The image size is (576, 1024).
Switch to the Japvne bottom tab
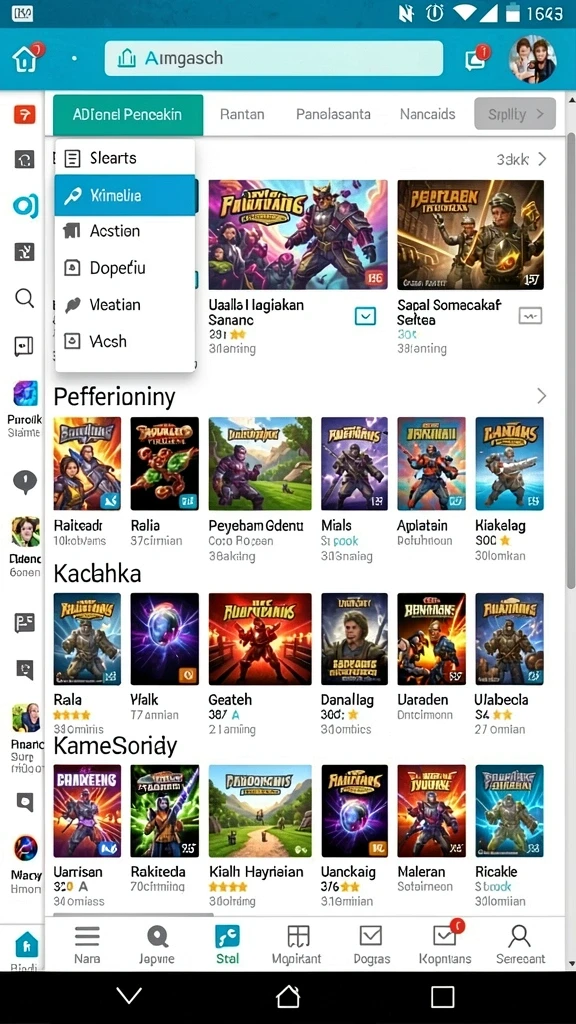tap(157, 944)
